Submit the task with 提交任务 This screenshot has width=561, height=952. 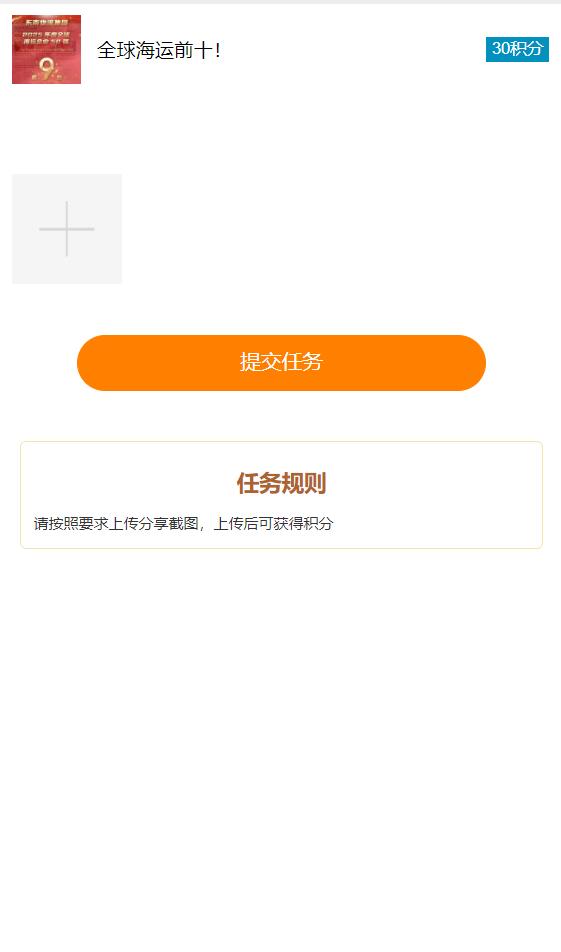pyautogui.click(x=281, y=362)
